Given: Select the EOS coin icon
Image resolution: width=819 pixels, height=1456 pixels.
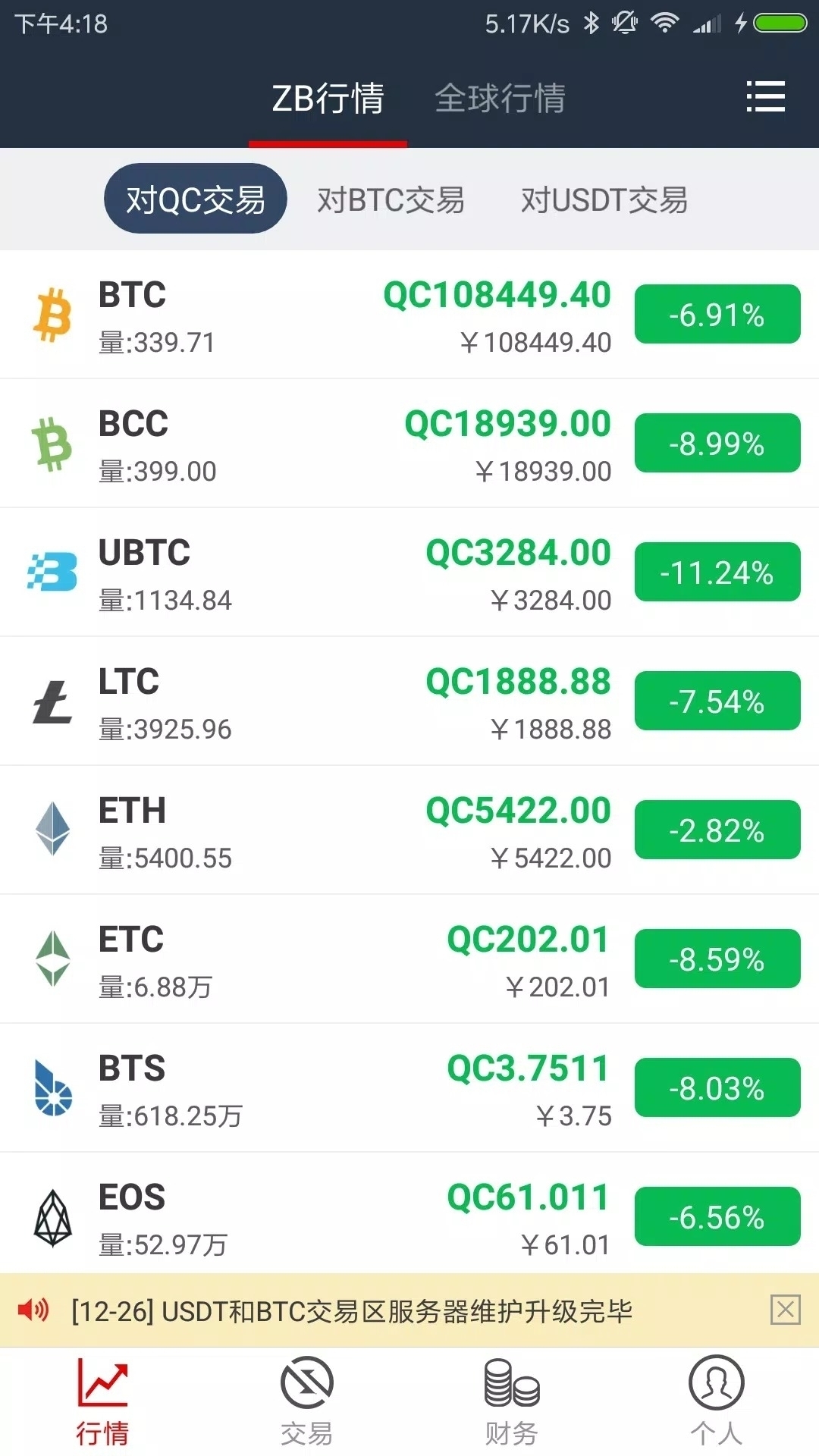Looking at the screenshot, I should click(x=53, y=1213).
